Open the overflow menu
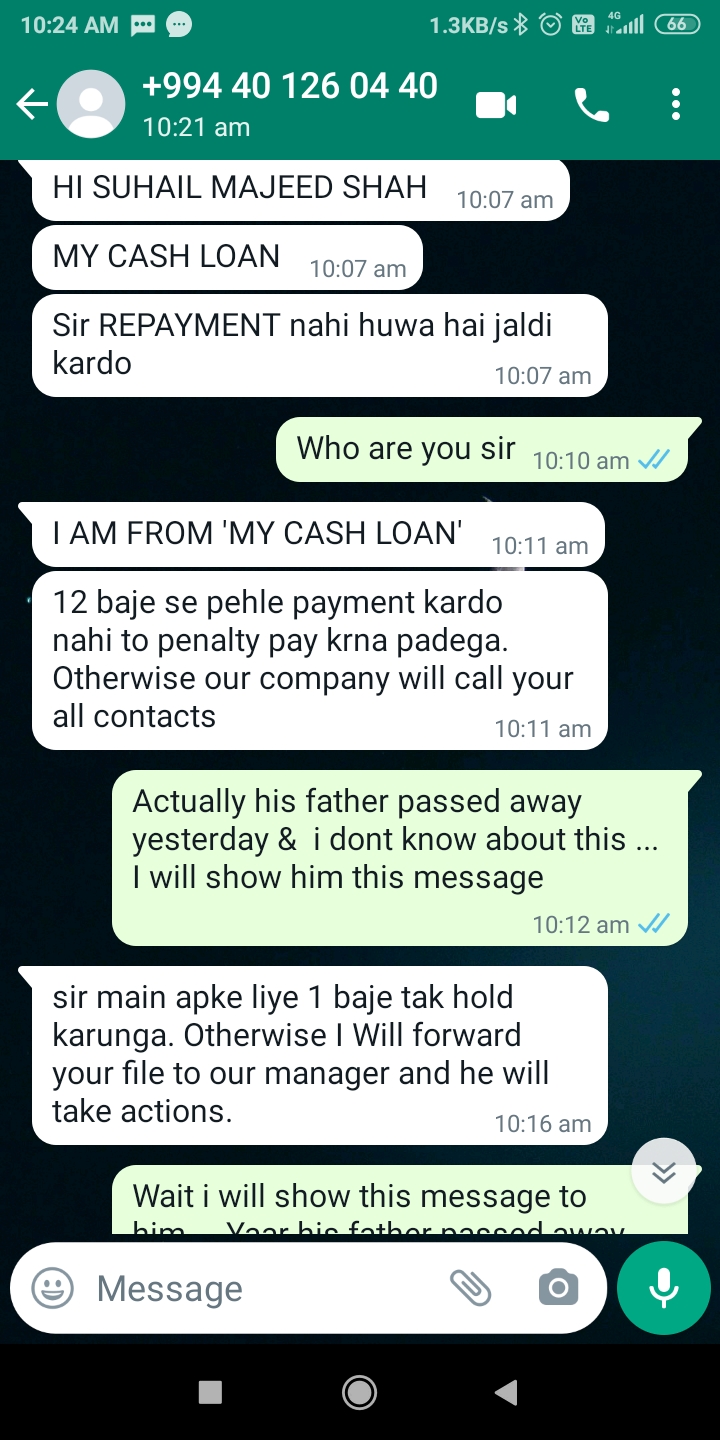The width and height of the screenshot is (720, 1440). 676,104
